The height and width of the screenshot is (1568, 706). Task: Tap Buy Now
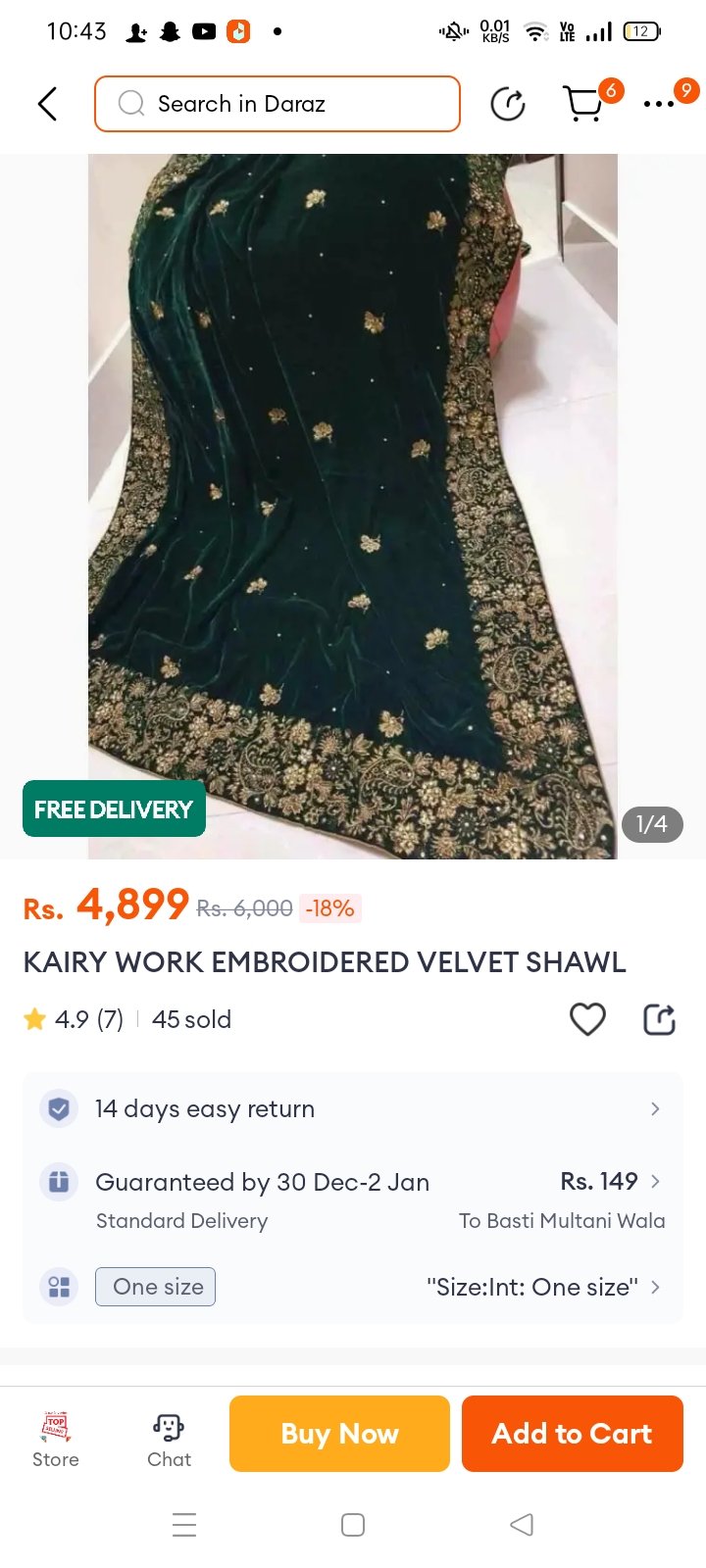click(339, 1434)
